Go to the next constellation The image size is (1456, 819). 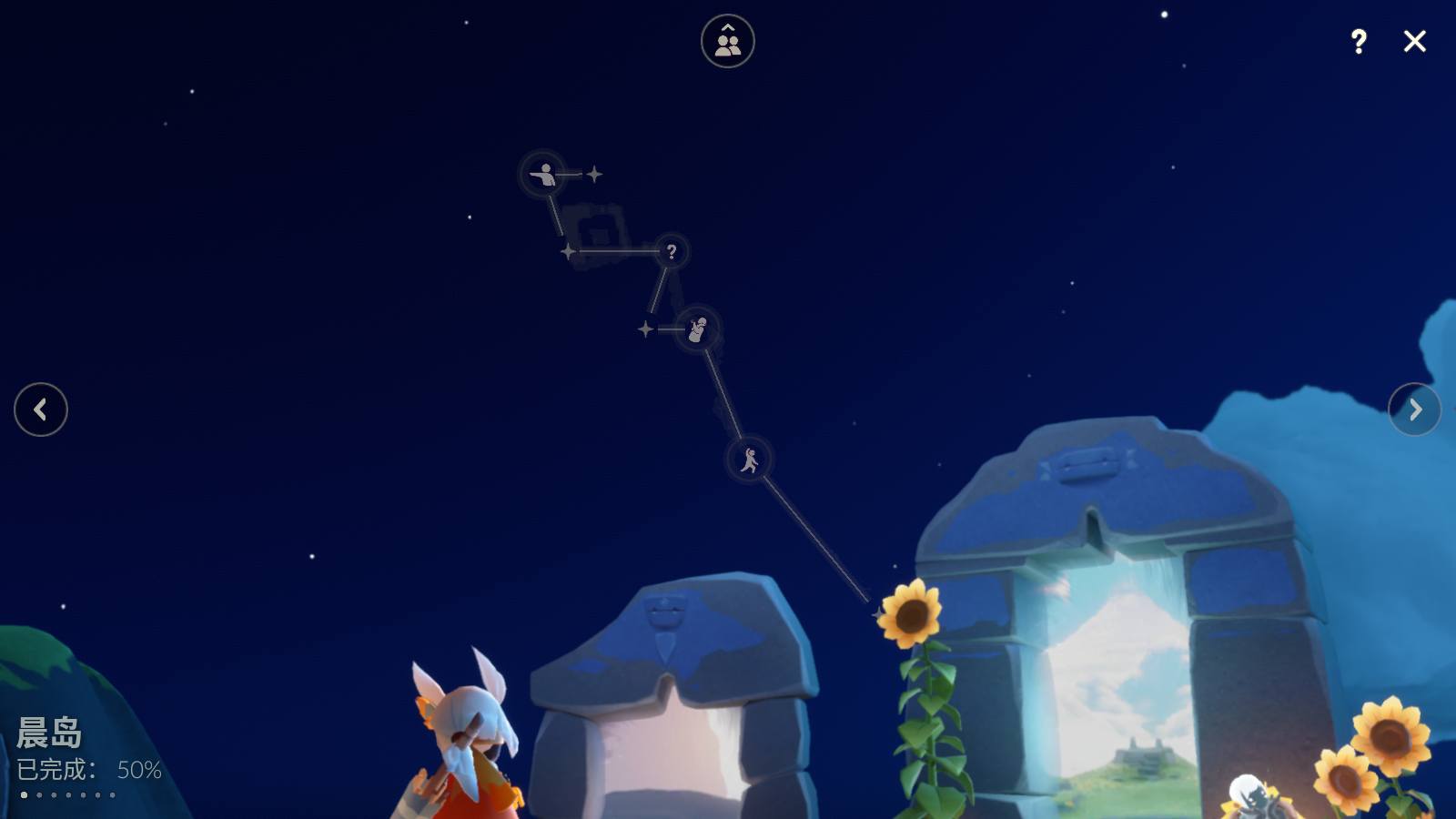coord(1414,409)
